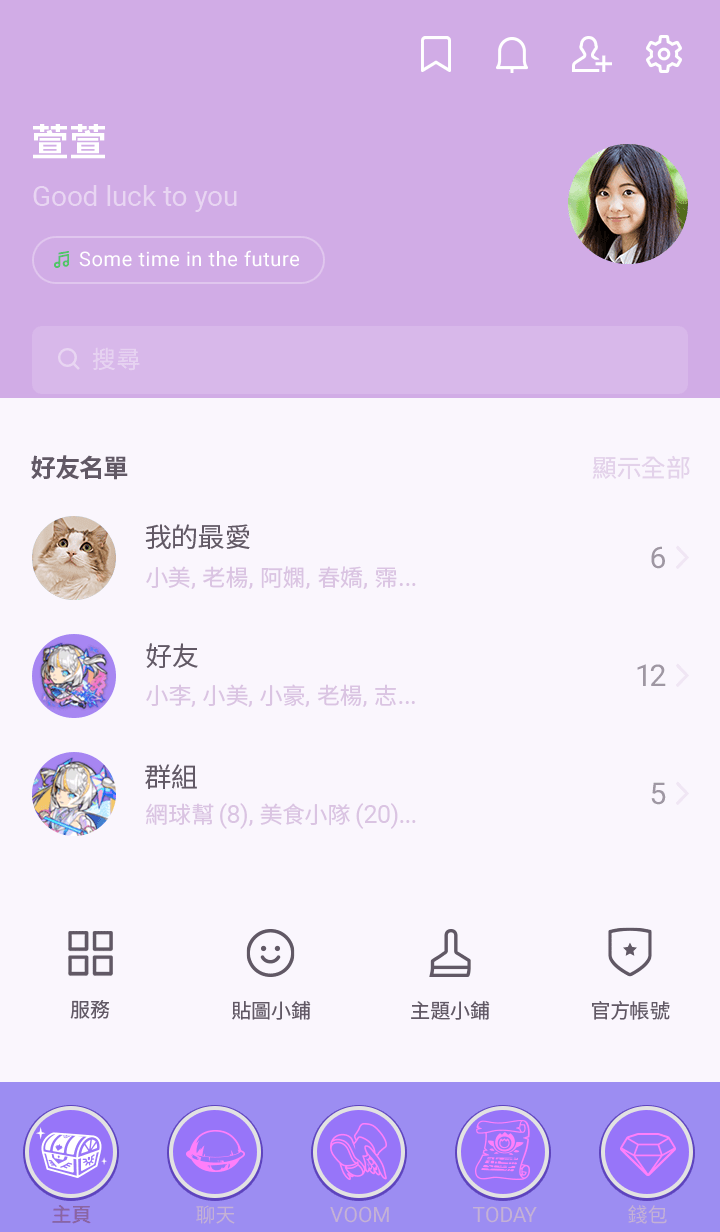Tap the add friend icon
The image size is (720, 1232).
coord(590,55)
